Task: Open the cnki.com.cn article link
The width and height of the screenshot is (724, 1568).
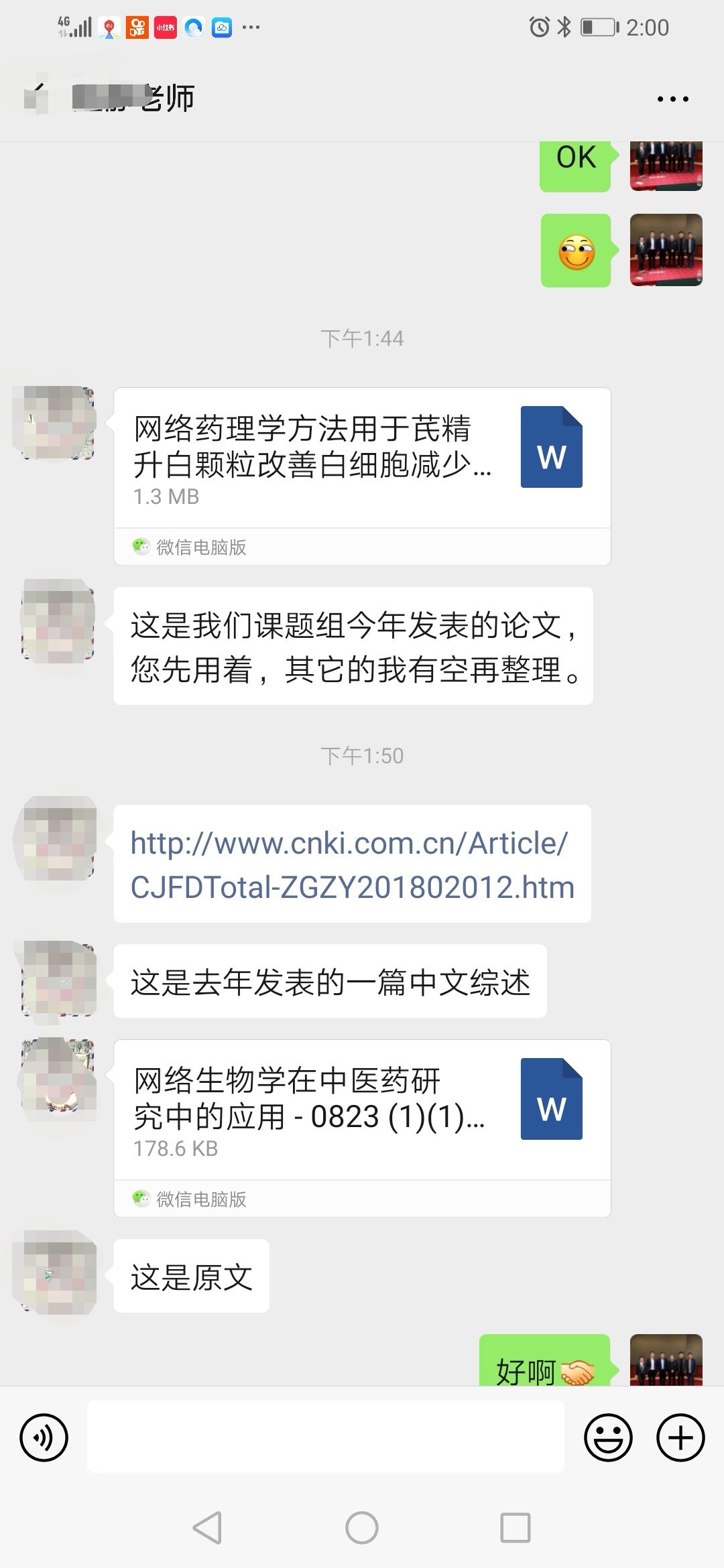Action: click(352, 864)
